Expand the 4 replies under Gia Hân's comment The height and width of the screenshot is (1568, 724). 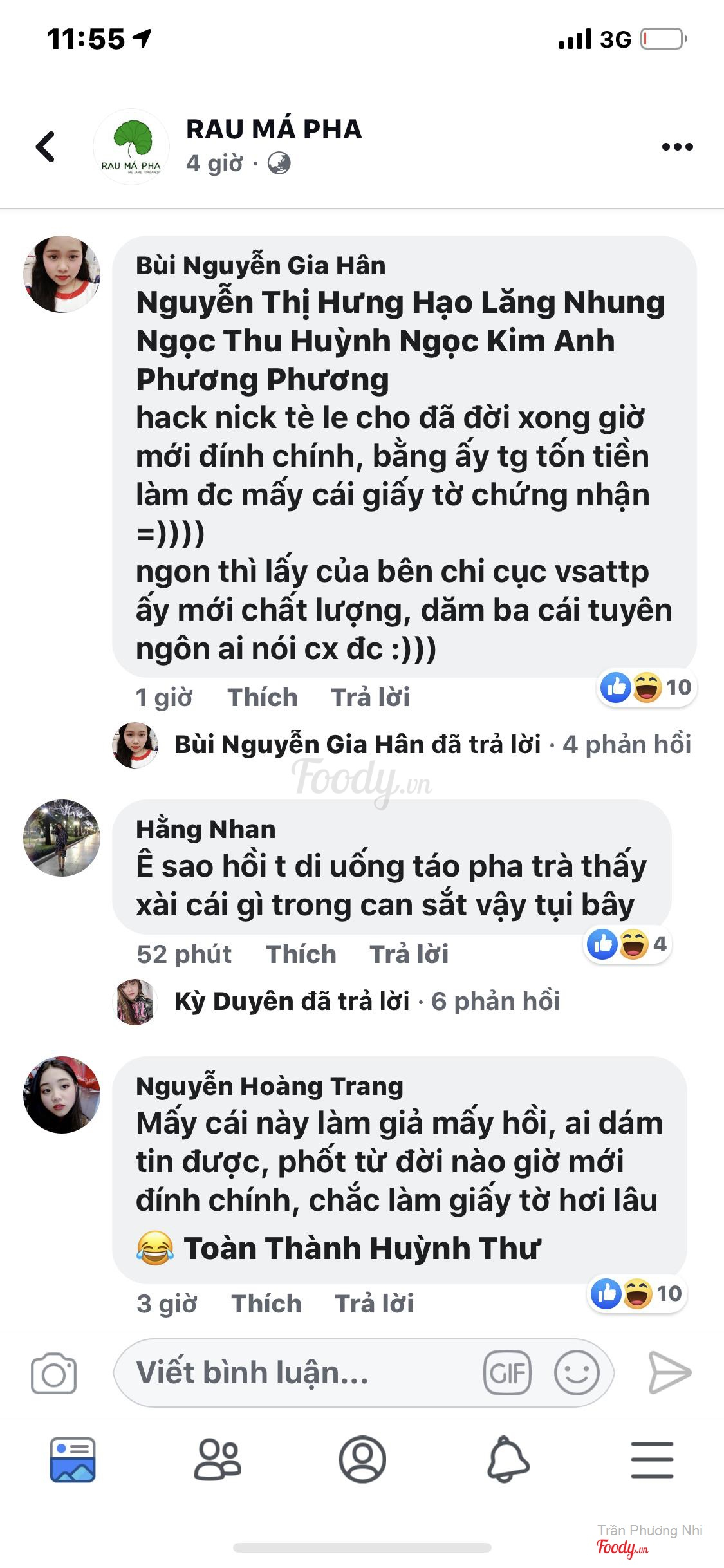626,745
